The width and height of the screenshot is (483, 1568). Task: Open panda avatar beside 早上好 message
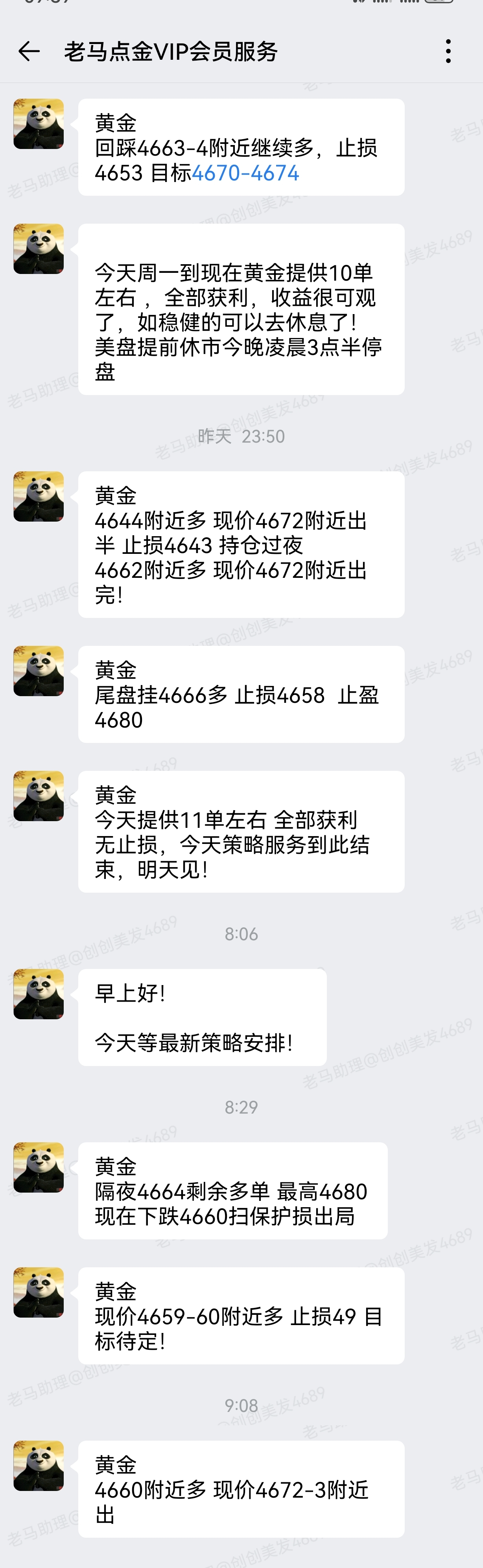point(39,994)
